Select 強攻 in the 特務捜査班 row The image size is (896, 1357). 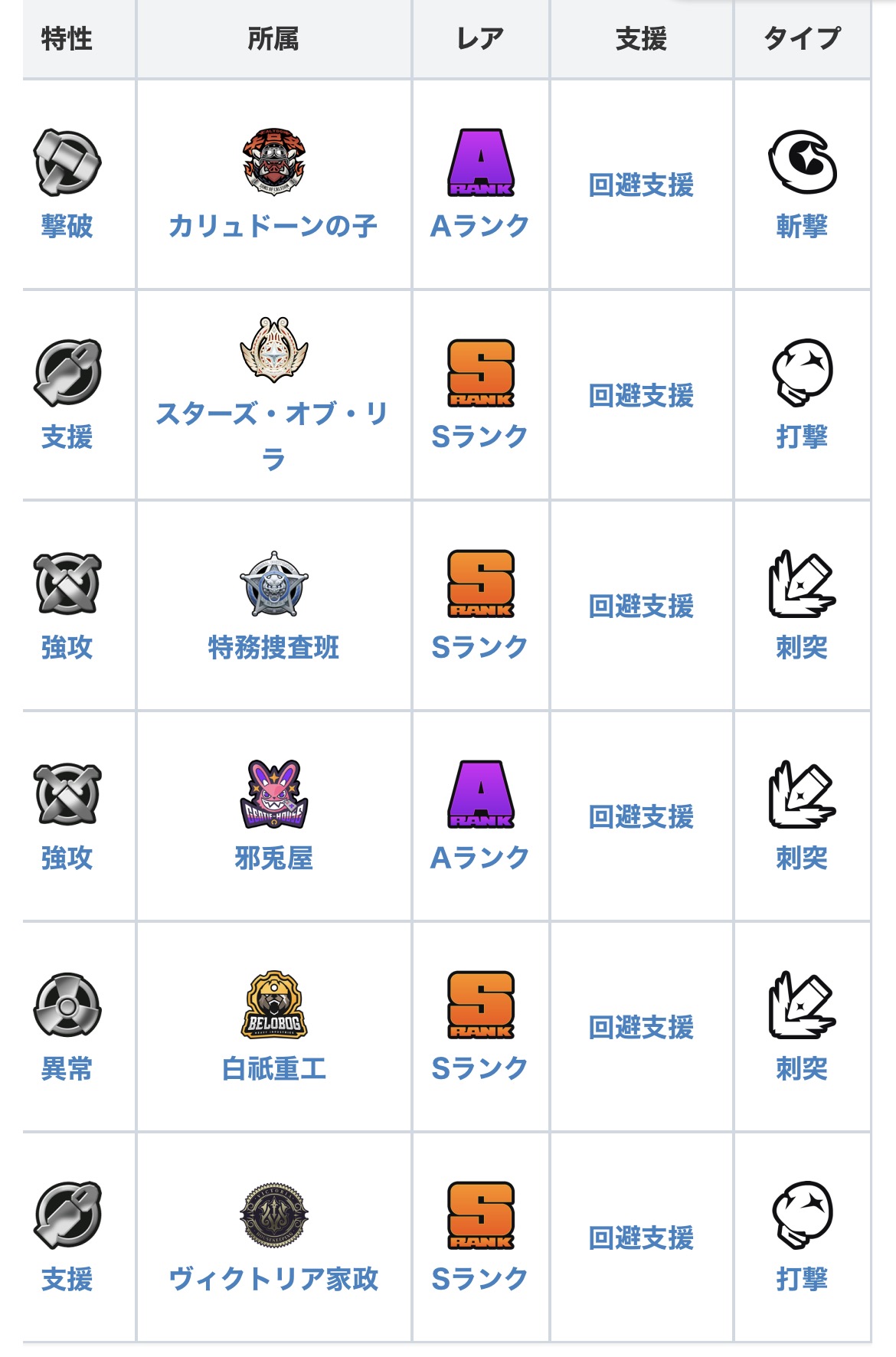(67, 648)
